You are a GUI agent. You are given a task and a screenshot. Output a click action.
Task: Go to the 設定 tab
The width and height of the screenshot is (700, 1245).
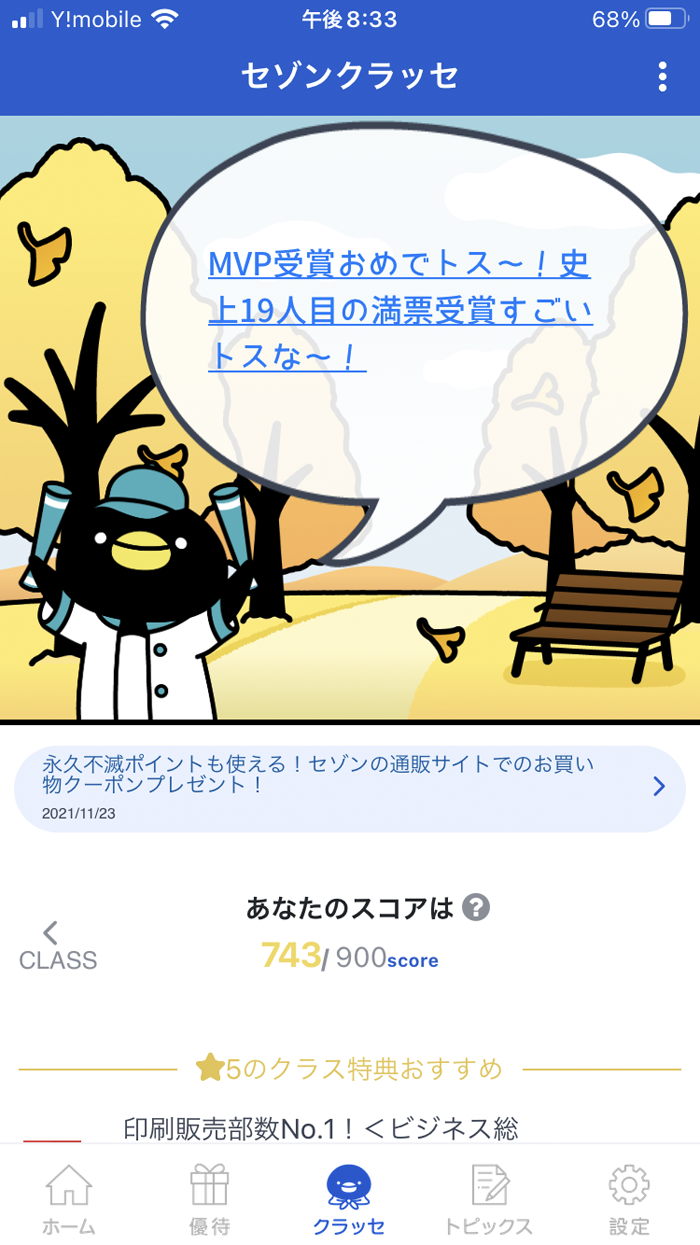click(x=629, y=1199)
